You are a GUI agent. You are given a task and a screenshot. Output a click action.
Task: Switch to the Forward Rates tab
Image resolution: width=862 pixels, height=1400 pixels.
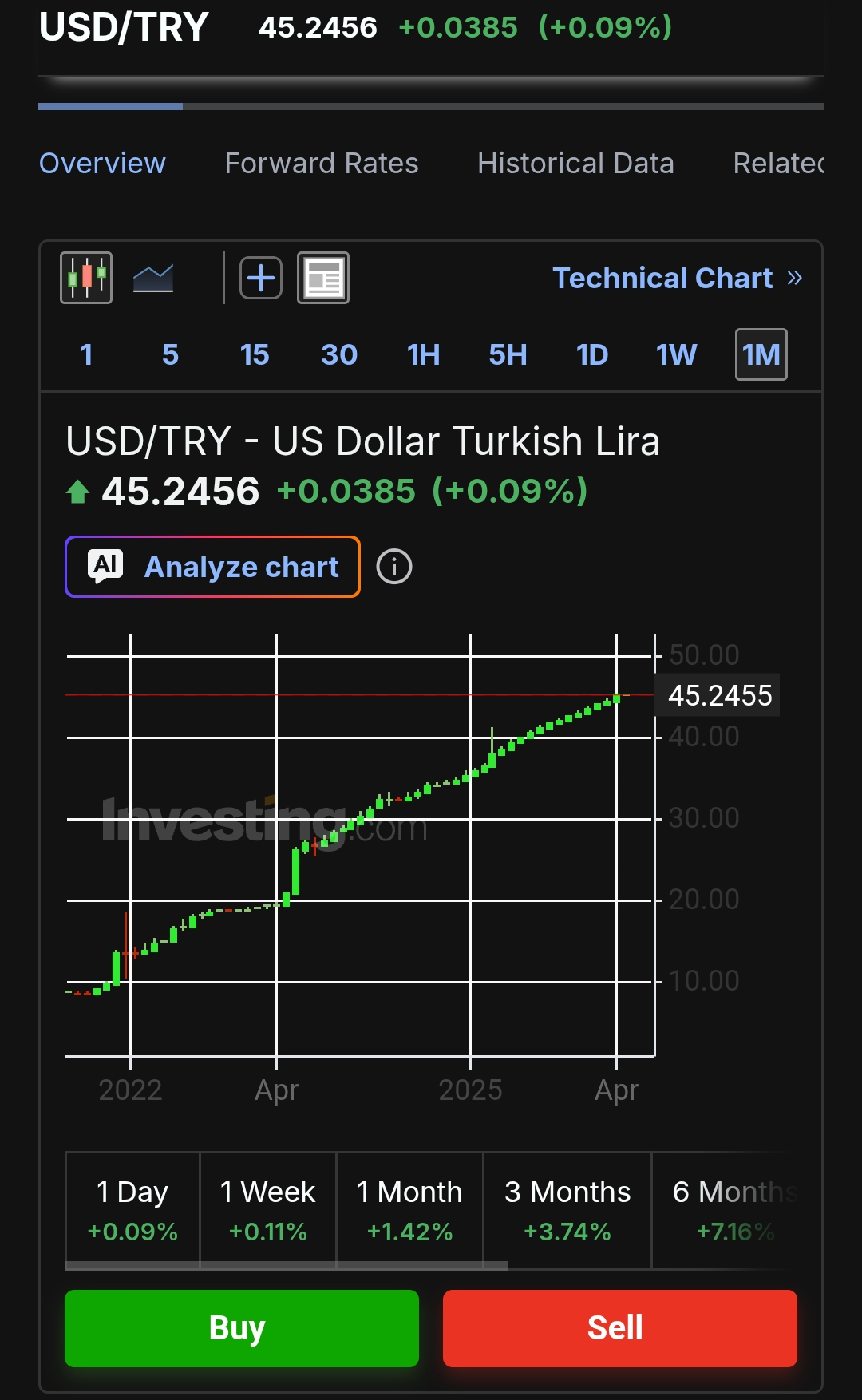click(x=322, y=164)
